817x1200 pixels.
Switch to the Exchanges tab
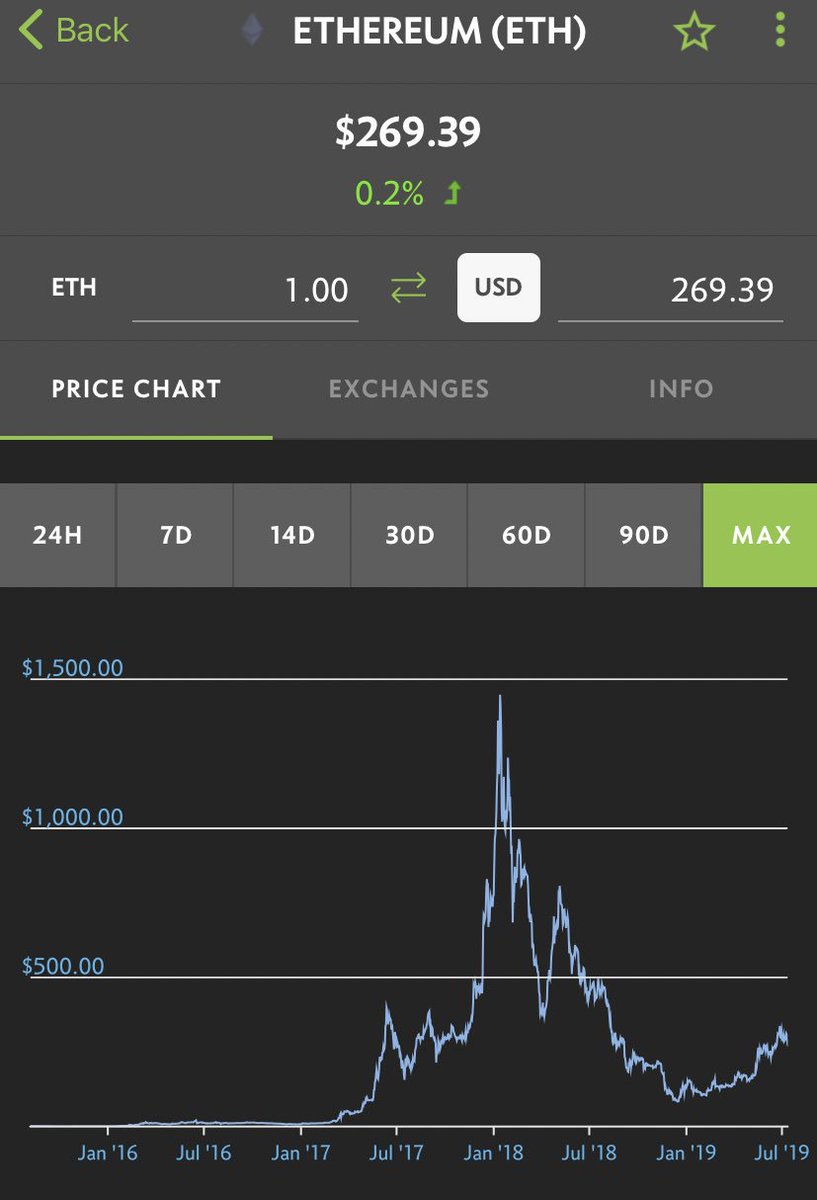(408, 389)
